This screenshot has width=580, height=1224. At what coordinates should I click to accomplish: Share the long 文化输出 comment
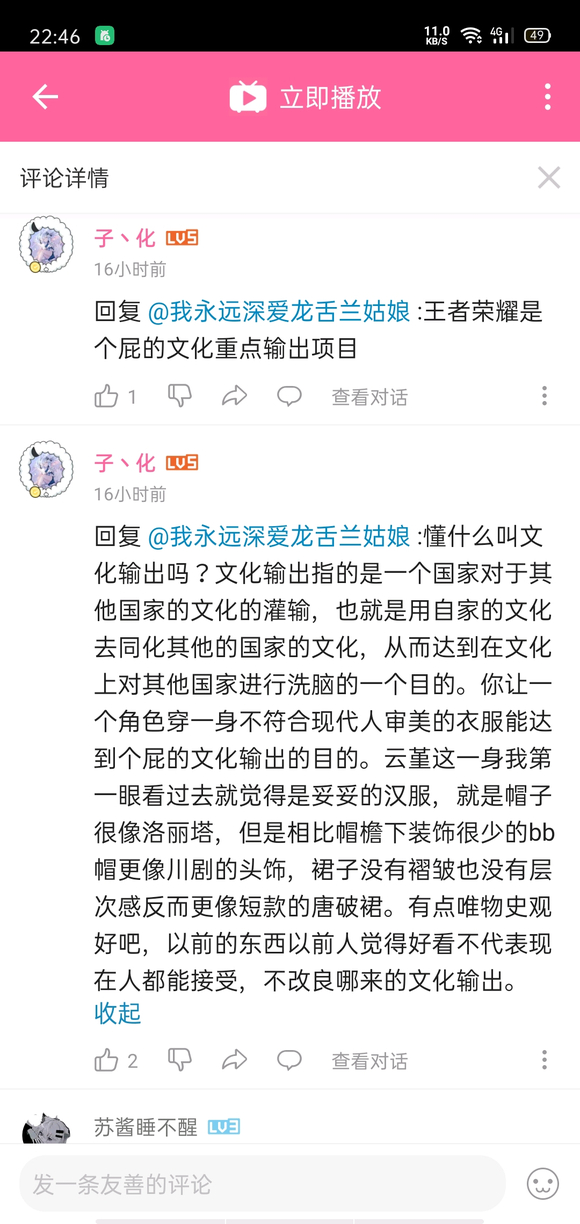click(x=234, y=1061)
